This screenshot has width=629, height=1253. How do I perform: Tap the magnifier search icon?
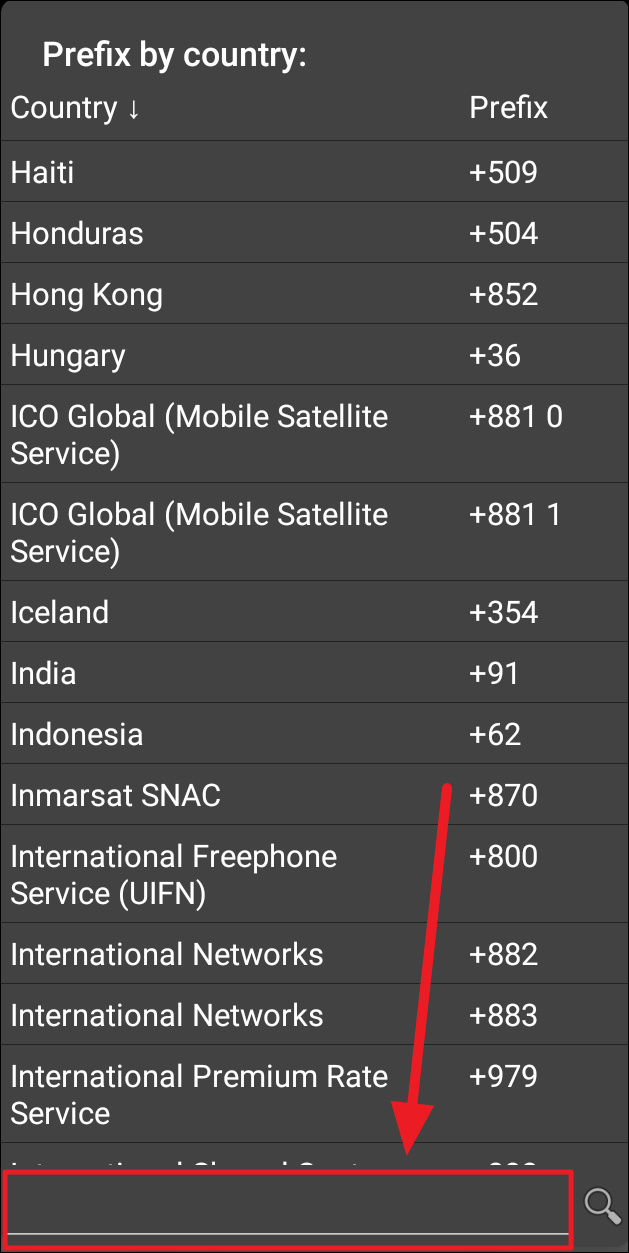602,1206
